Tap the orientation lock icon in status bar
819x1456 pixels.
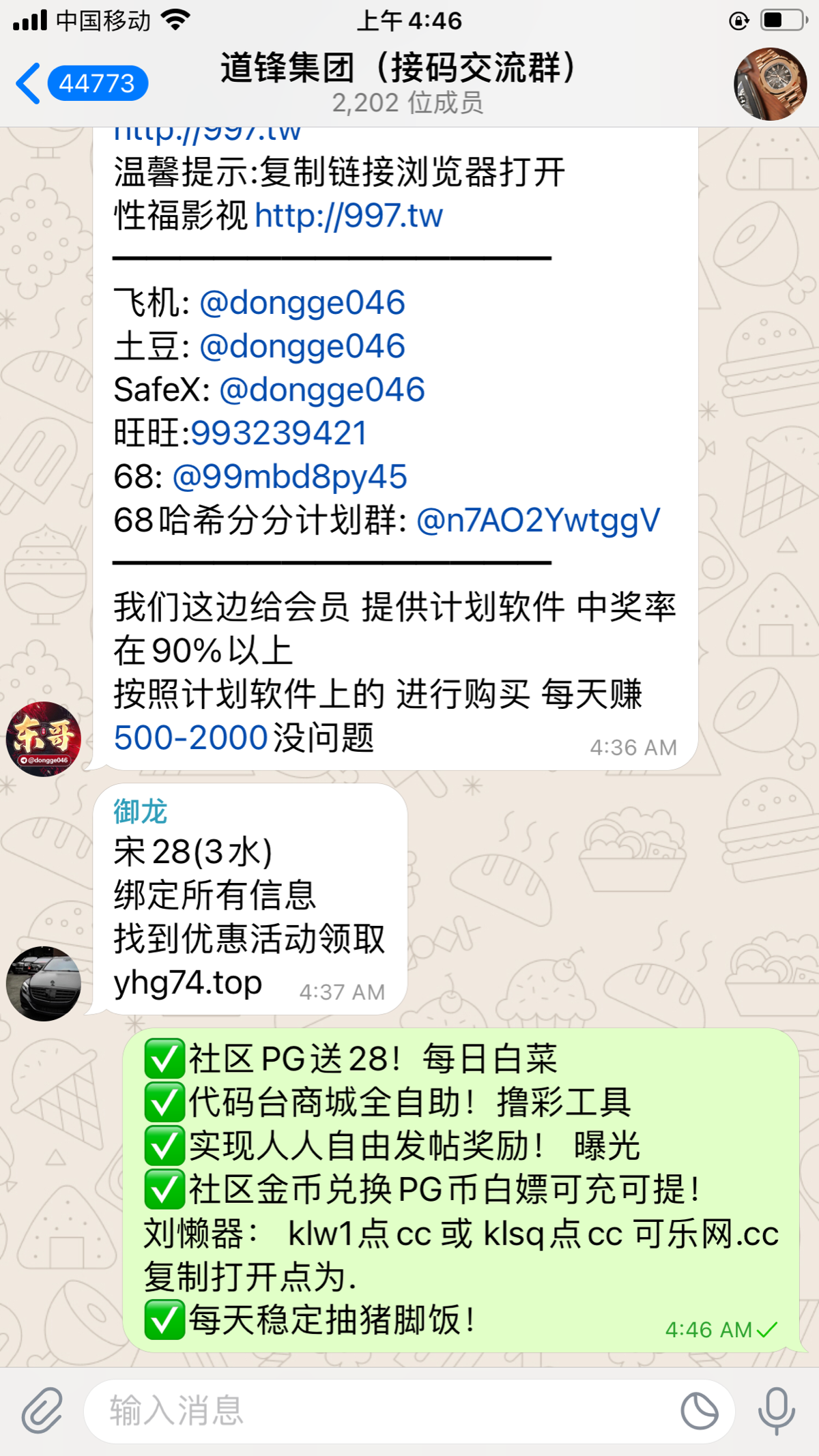click(738, 20)
